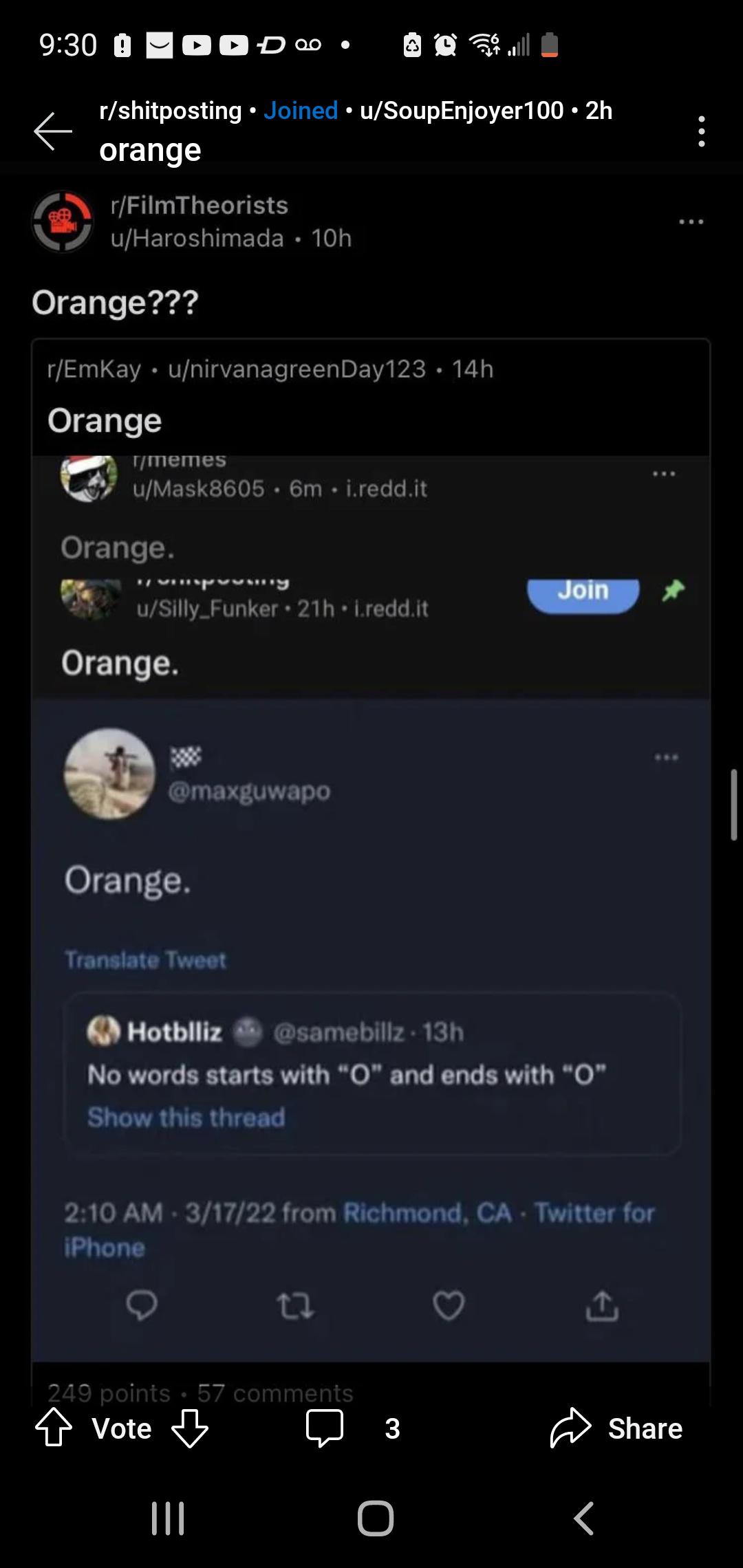Open the r/shitposting community
743x1568 pixels.
click(171, 111)
